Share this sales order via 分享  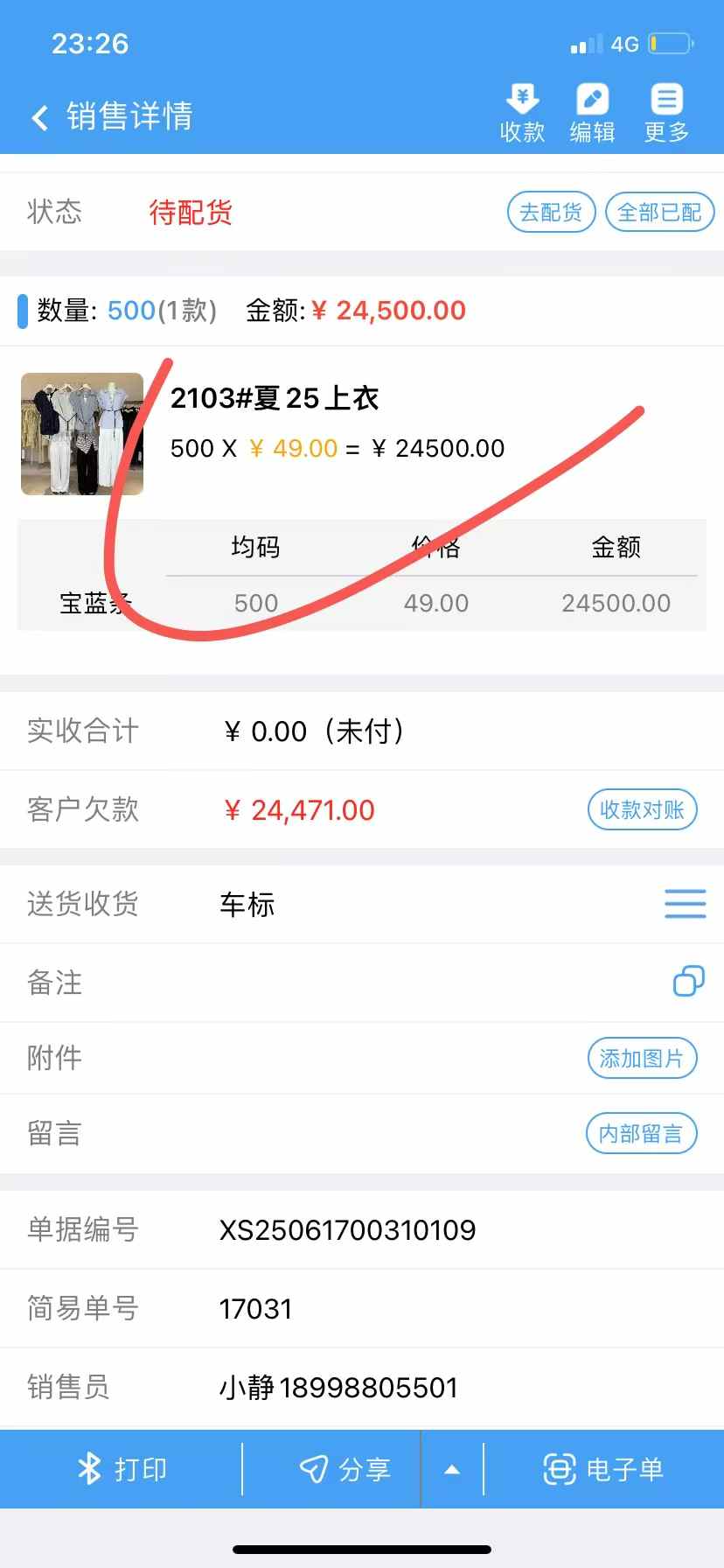[x=345, y=1469]
